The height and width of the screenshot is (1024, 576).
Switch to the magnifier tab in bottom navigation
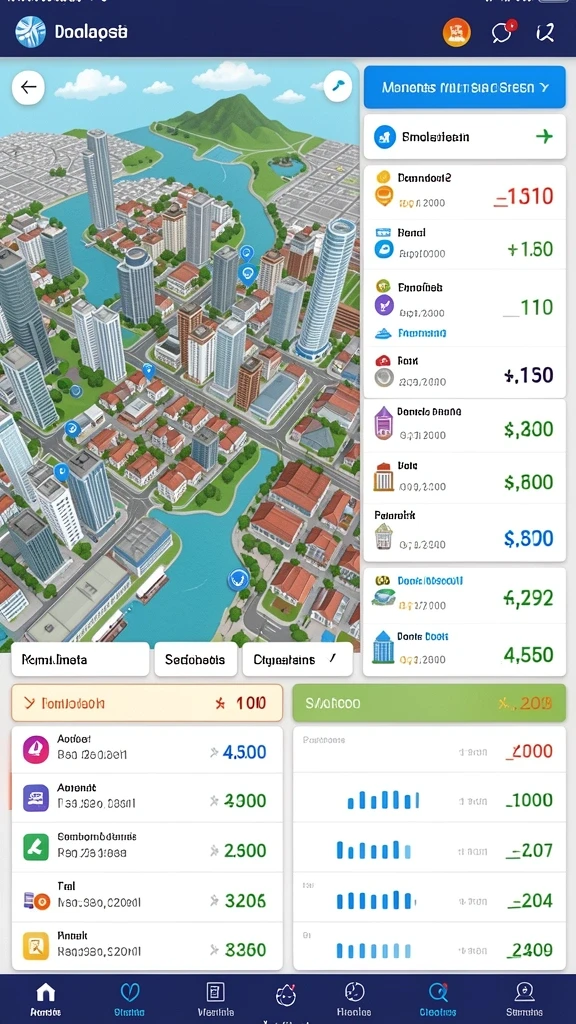click(439, 999)
